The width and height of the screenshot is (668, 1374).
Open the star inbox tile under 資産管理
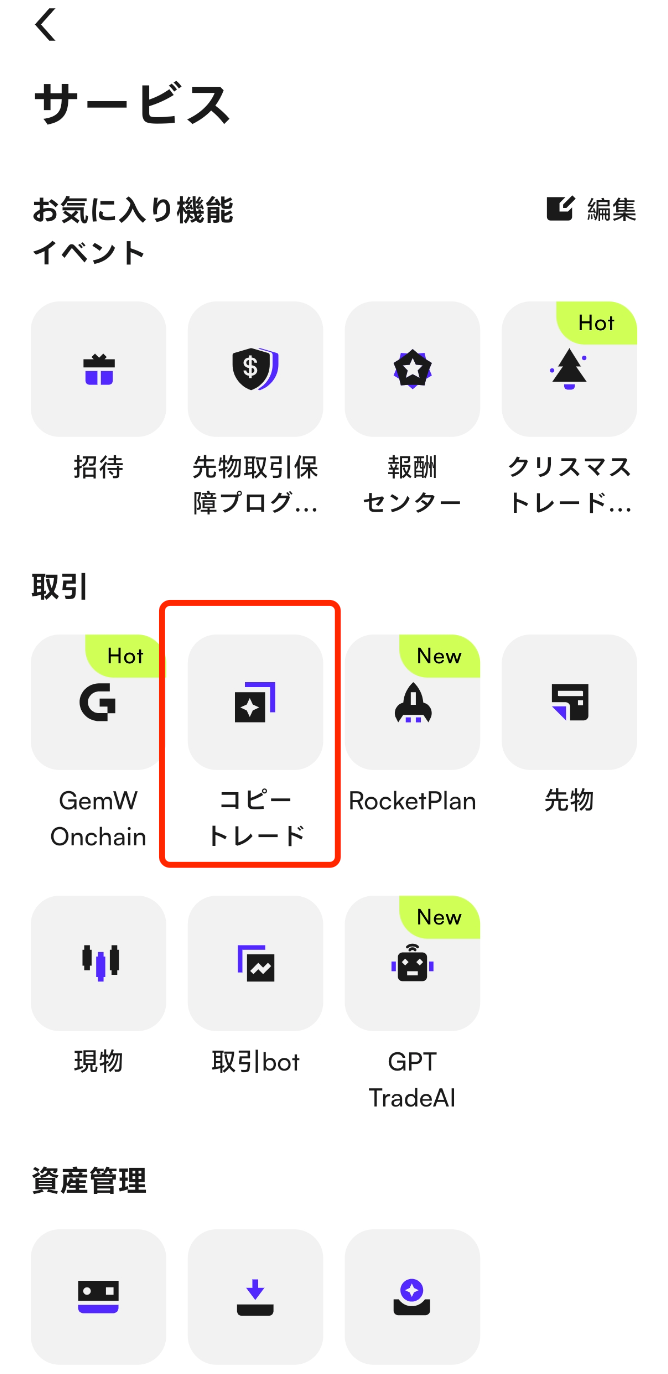click(412, 1297)
